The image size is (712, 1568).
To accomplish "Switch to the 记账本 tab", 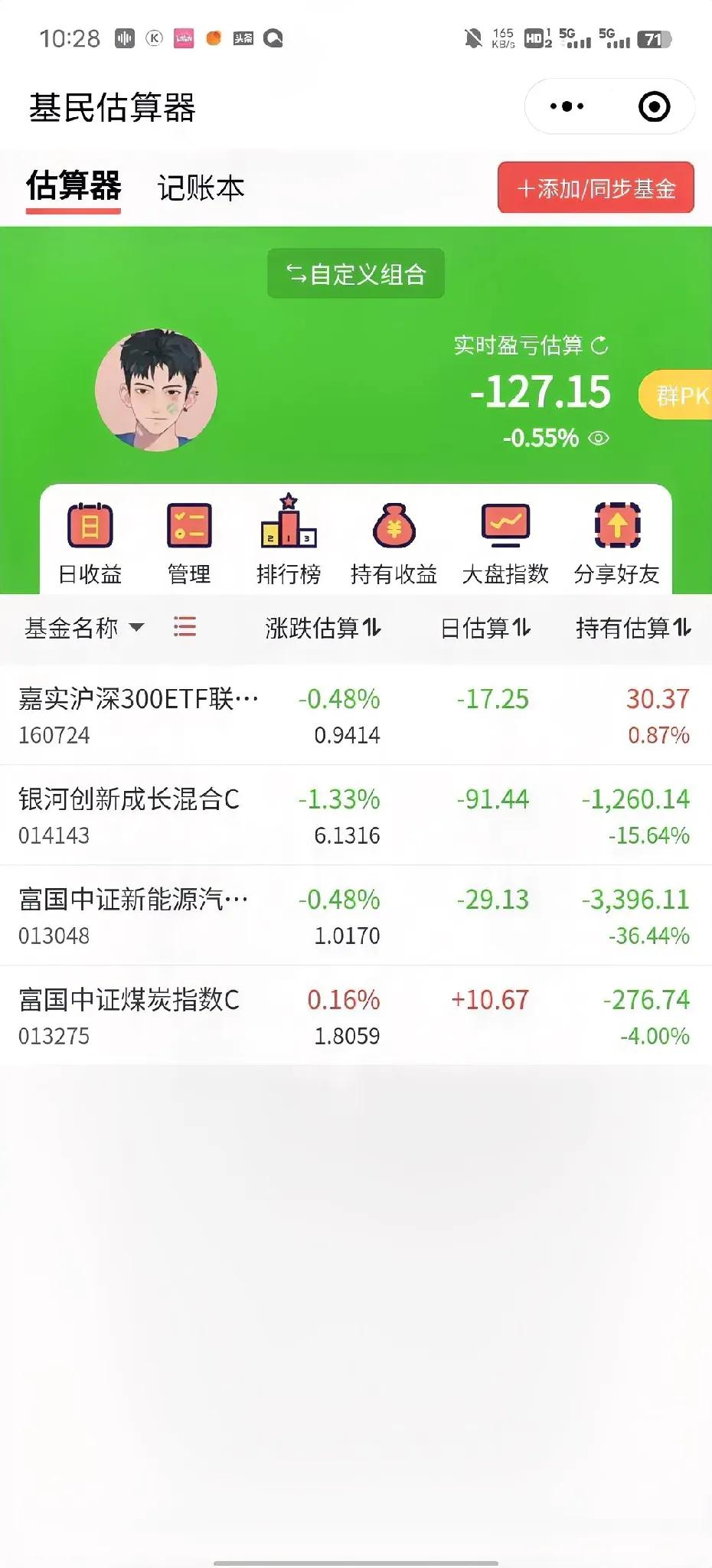I will 201,188.
